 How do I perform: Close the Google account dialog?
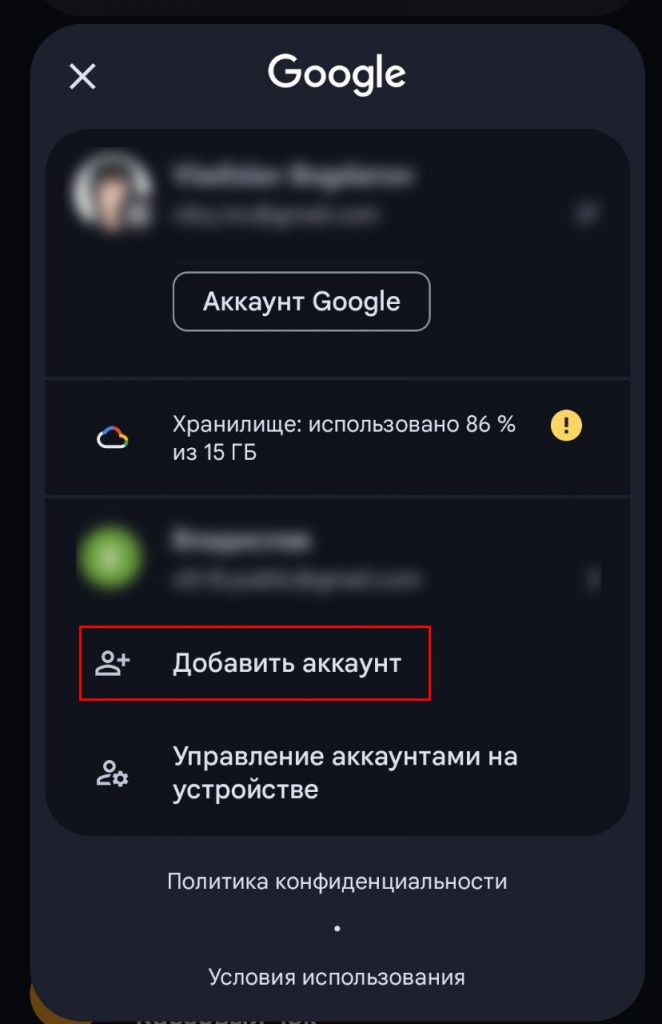82,77
